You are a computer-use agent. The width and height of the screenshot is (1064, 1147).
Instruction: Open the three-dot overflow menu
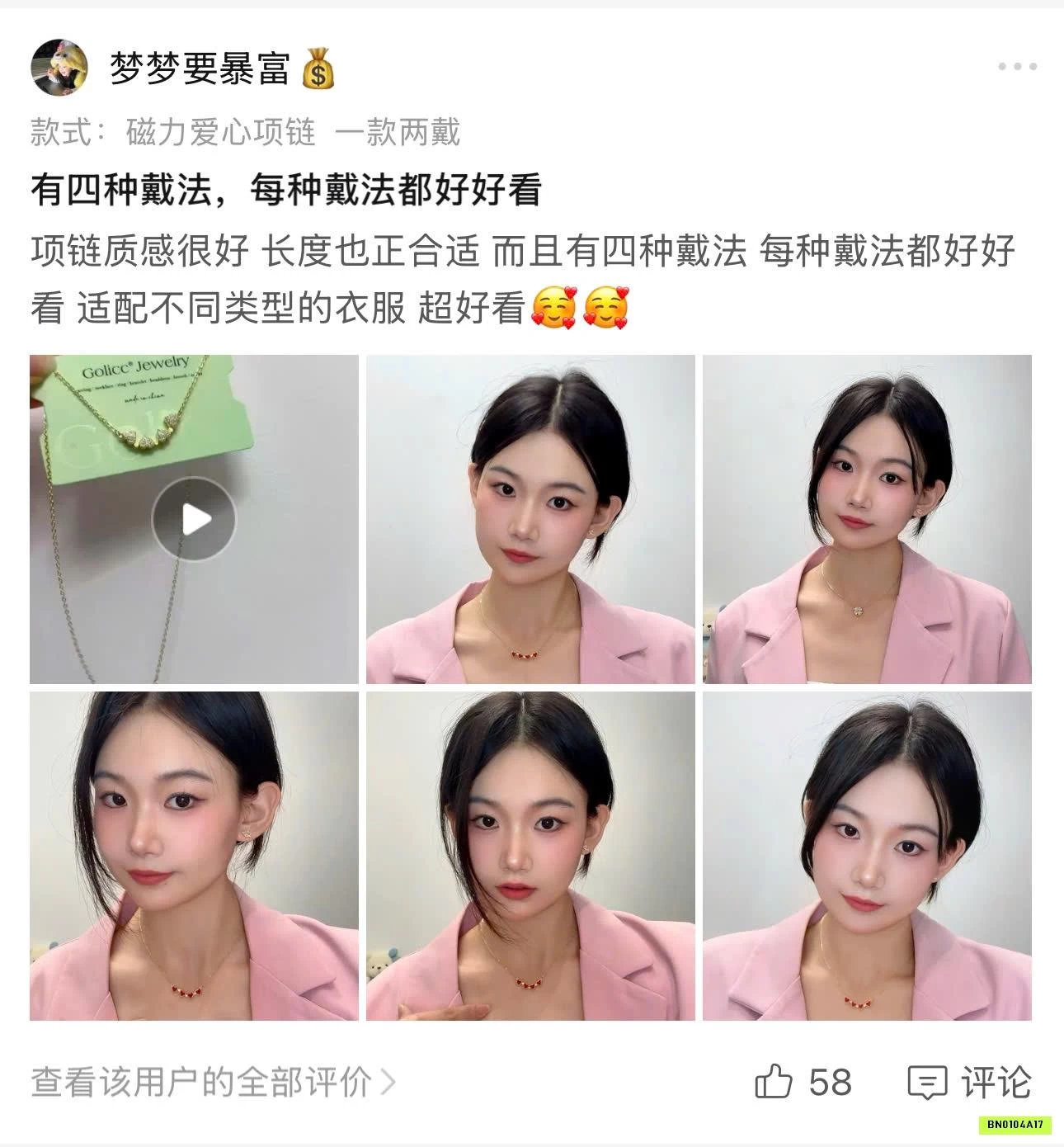point(1016,67)
